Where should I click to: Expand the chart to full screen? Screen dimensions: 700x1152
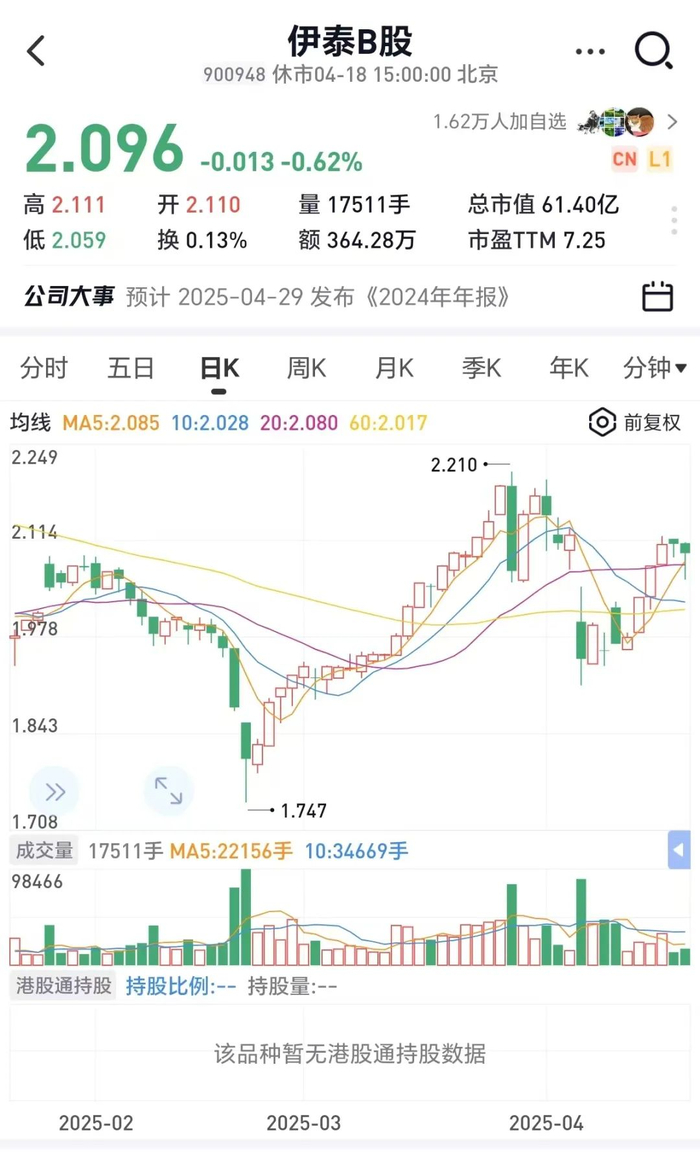[168, 792]
